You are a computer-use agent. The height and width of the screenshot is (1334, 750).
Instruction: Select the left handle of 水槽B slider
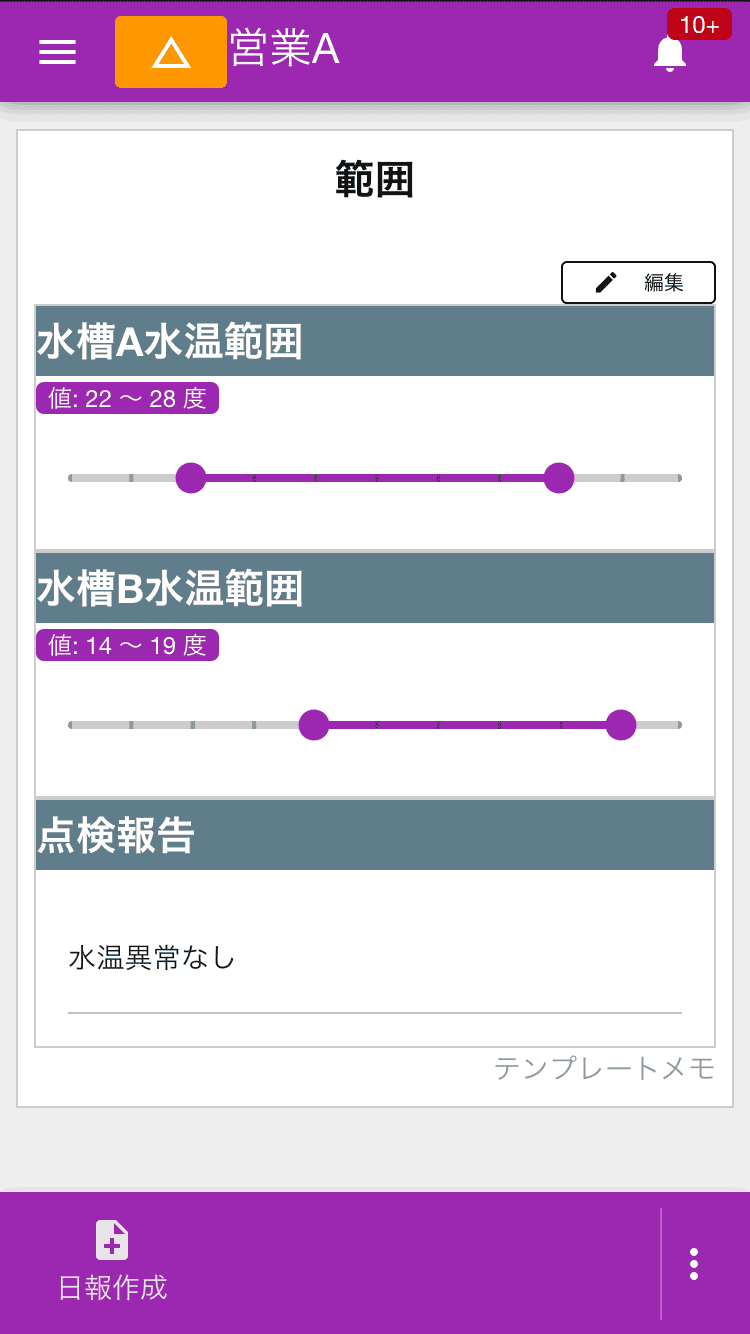(313, 725)
